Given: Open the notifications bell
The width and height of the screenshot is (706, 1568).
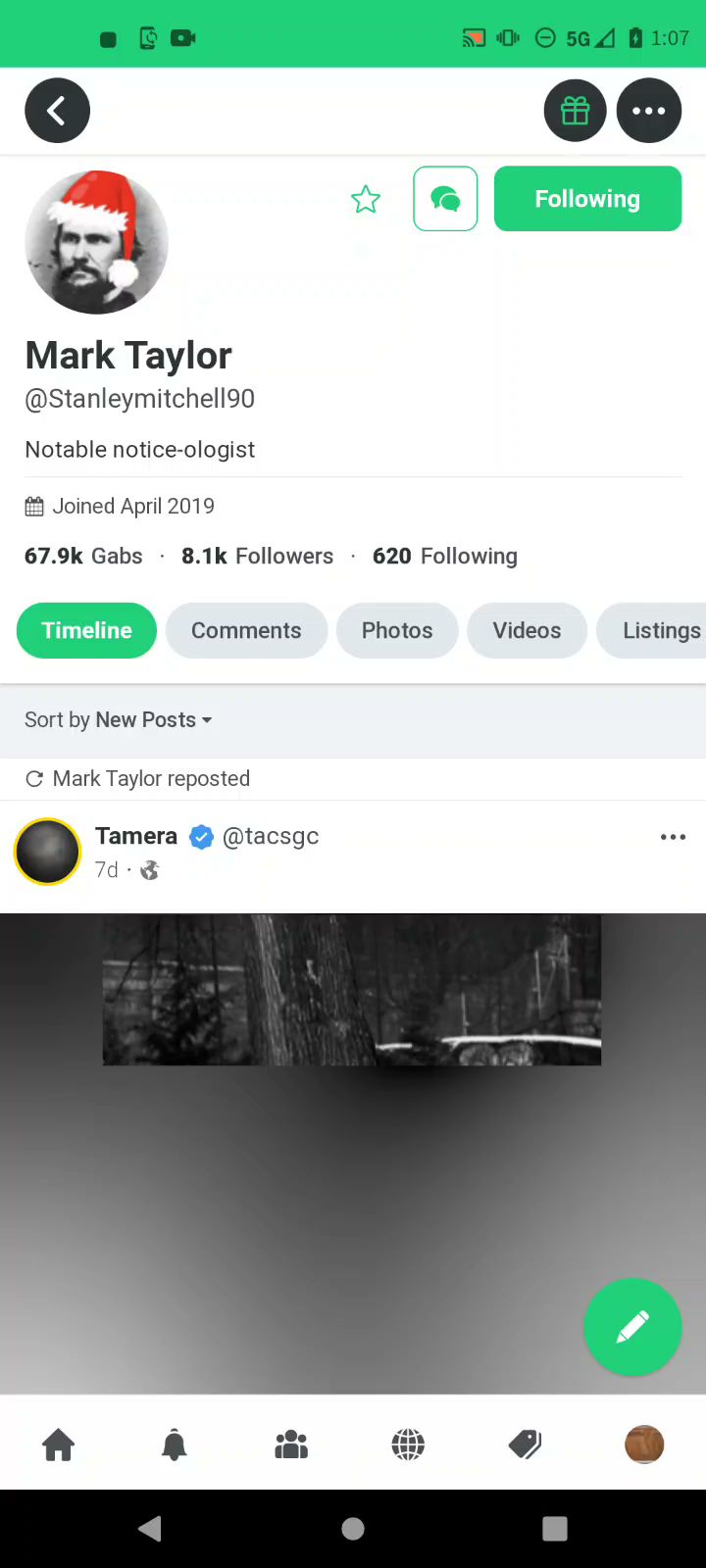Looking at the screenshot, I should pos(175,1445).
